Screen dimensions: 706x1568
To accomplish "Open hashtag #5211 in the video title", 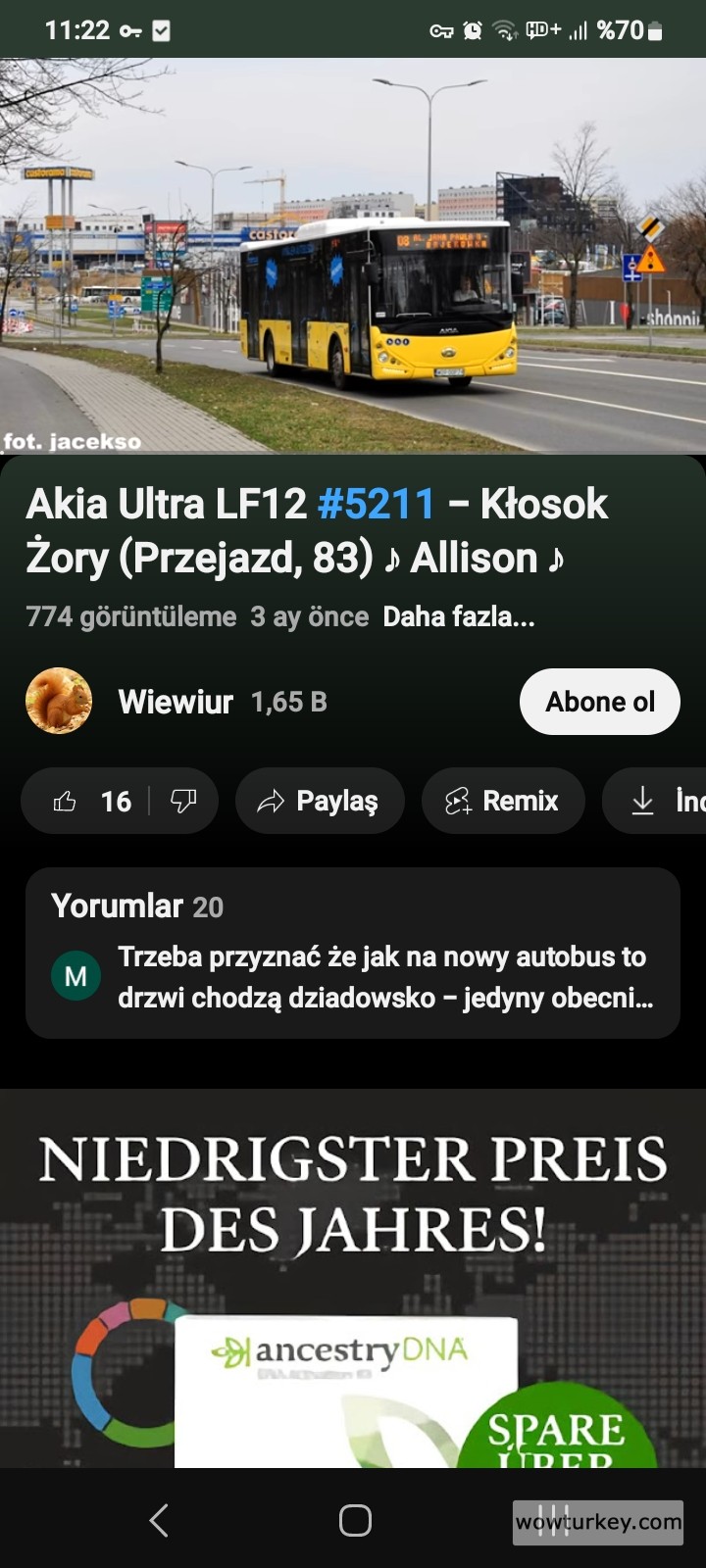I will tap(377, 505).
